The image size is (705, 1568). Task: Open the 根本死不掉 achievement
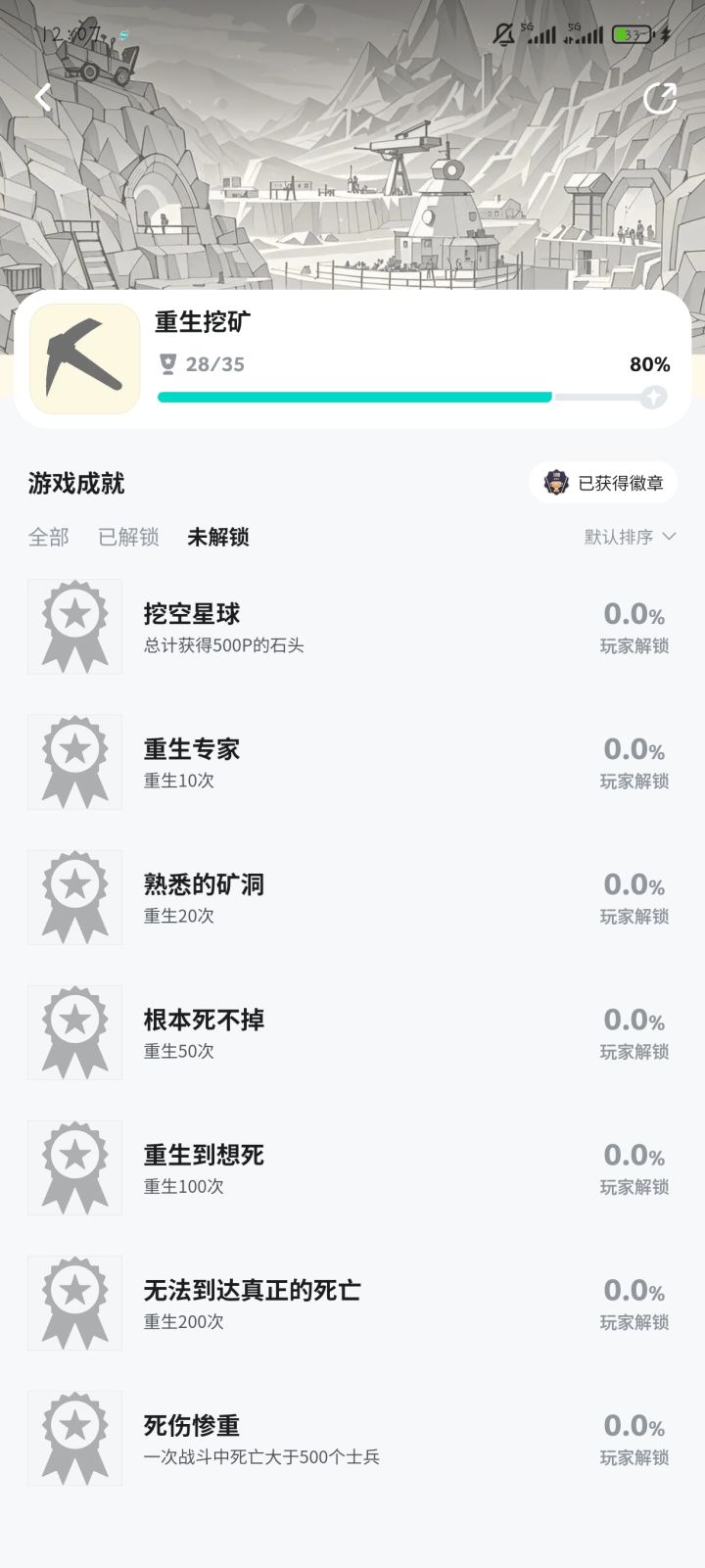coord(352,1032)
